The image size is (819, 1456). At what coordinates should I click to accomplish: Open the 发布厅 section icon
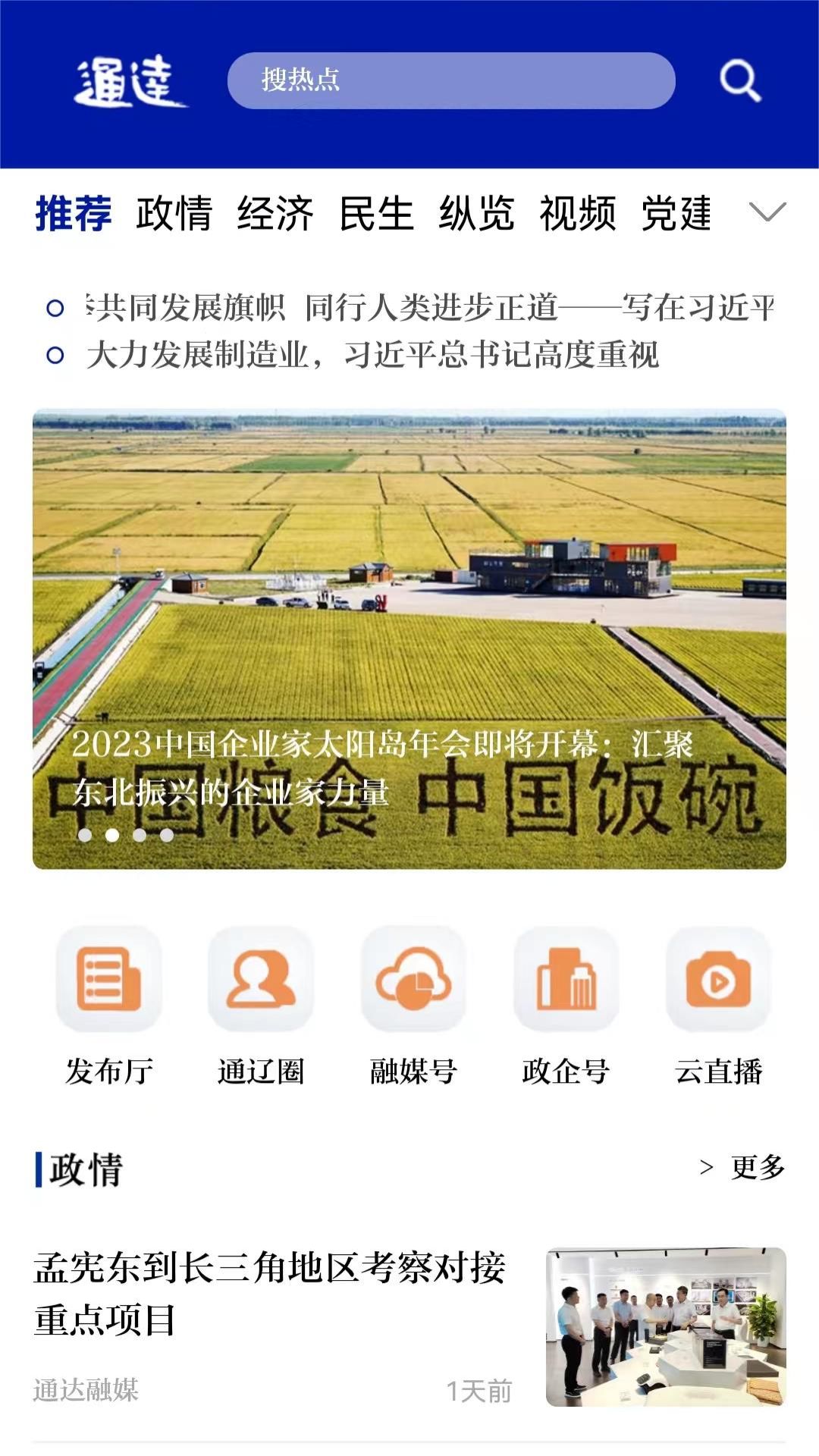pyautogui.click(x=108, y=981)
